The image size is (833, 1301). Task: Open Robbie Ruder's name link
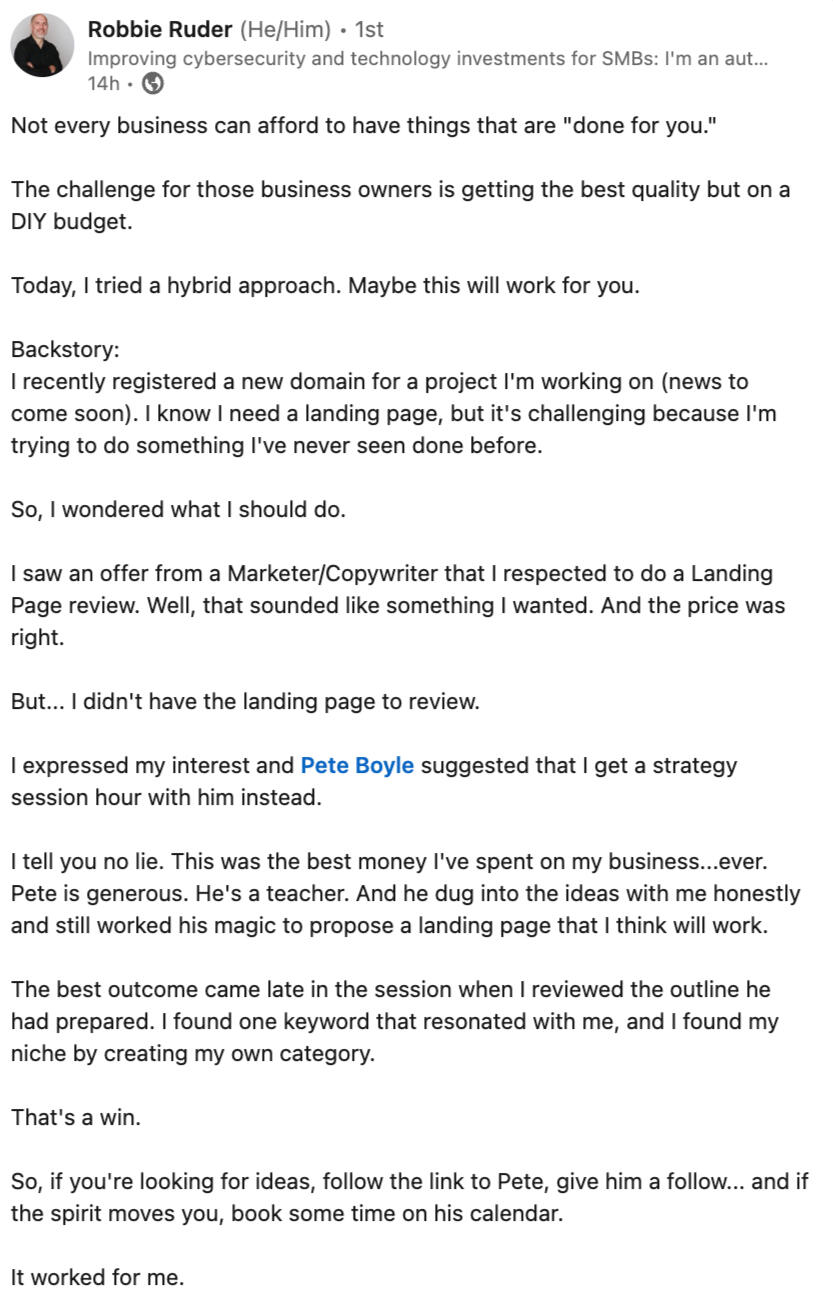click(x=159, y=29)
